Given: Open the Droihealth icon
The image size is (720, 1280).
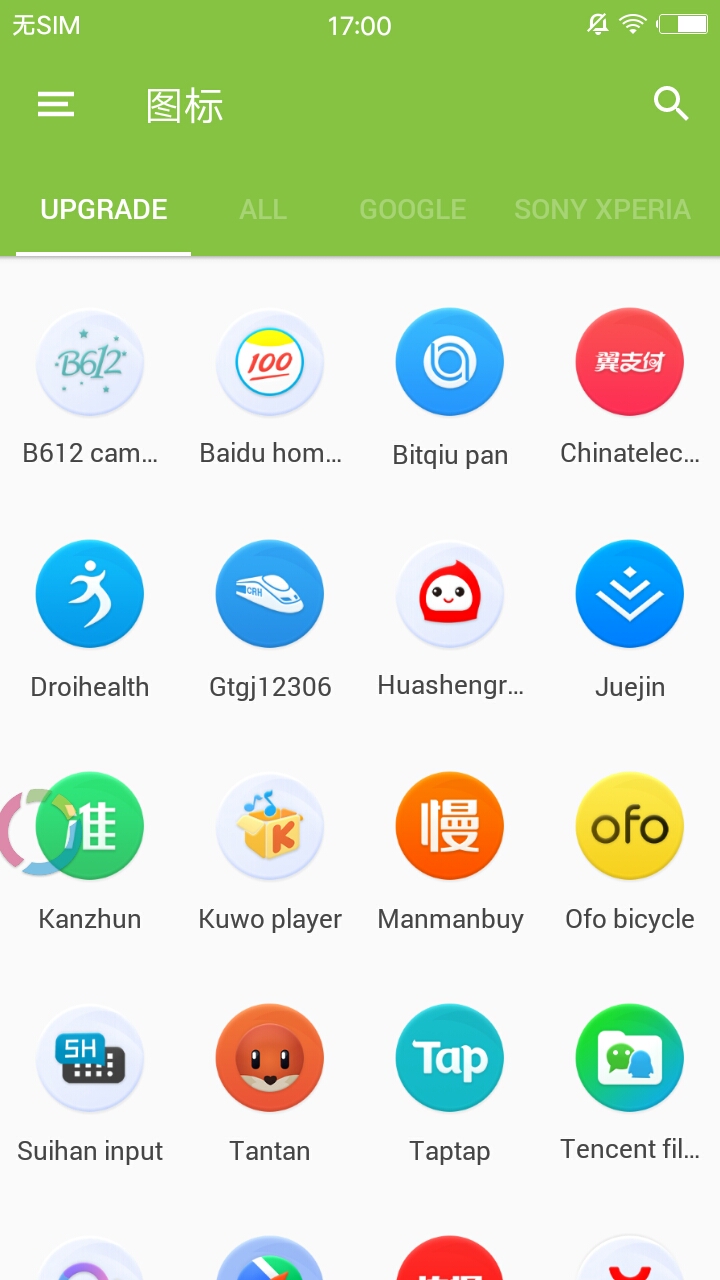Looking at the screenshot, I should pyautogui.click(x=90, y=594).
